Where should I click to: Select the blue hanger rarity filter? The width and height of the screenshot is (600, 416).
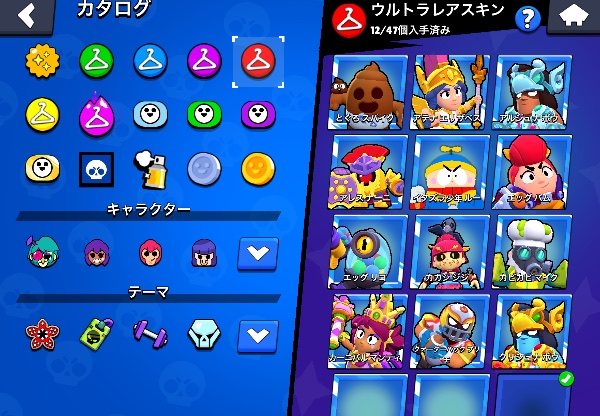[150, 62]
